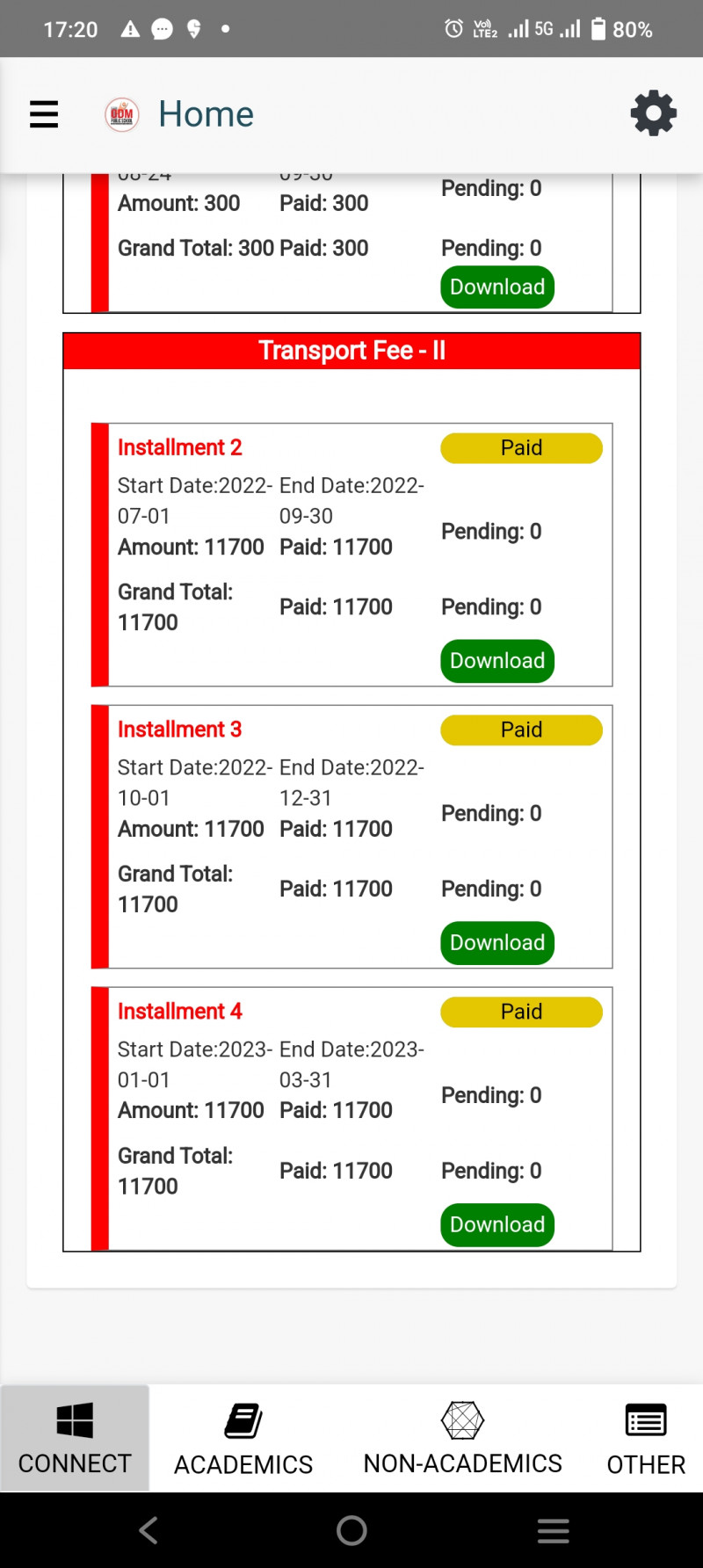The height and width of the screenshot is (1568, 703).
Task: Download Installment 4 transport fee receipt
Action: [496, 1225]
